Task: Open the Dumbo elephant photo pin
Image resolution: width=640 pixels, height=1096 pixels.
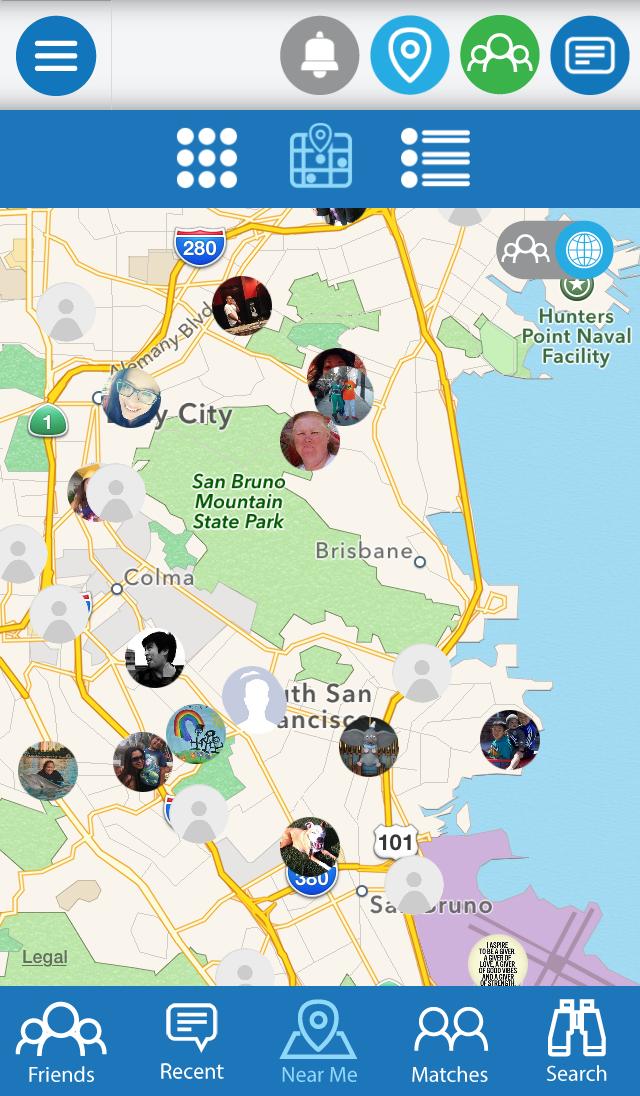Action: click(369, 746)
